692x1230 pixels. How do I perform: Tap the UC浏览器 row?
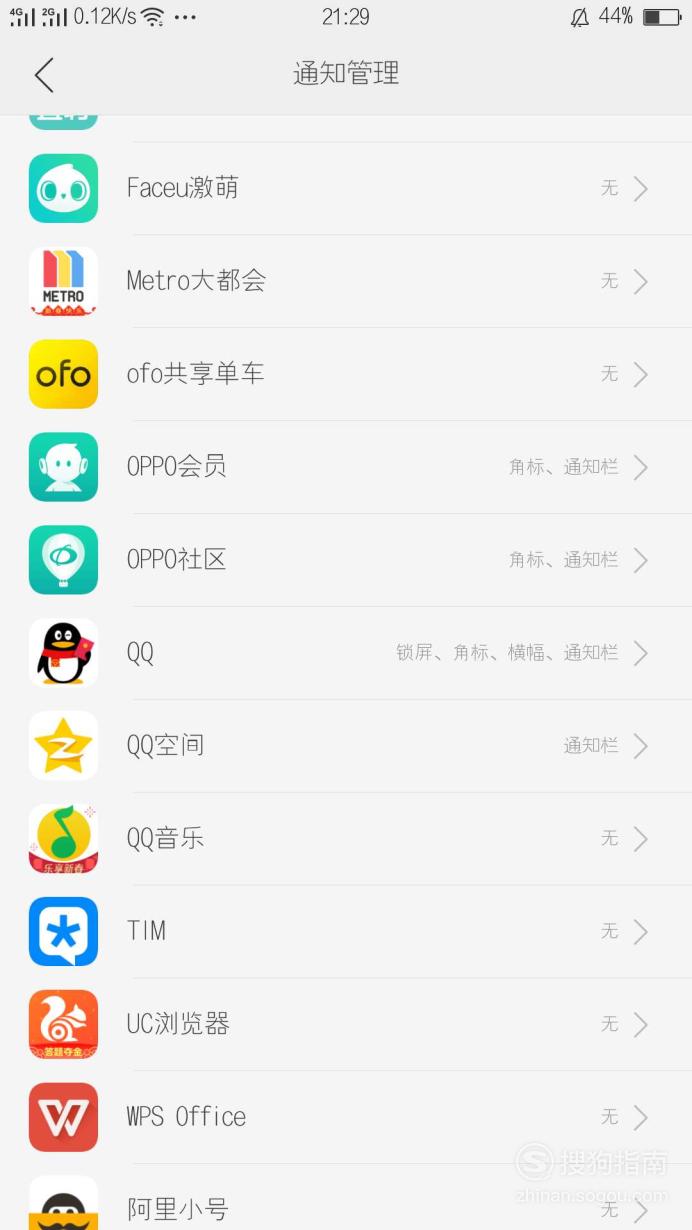(x=346, y=1025)
